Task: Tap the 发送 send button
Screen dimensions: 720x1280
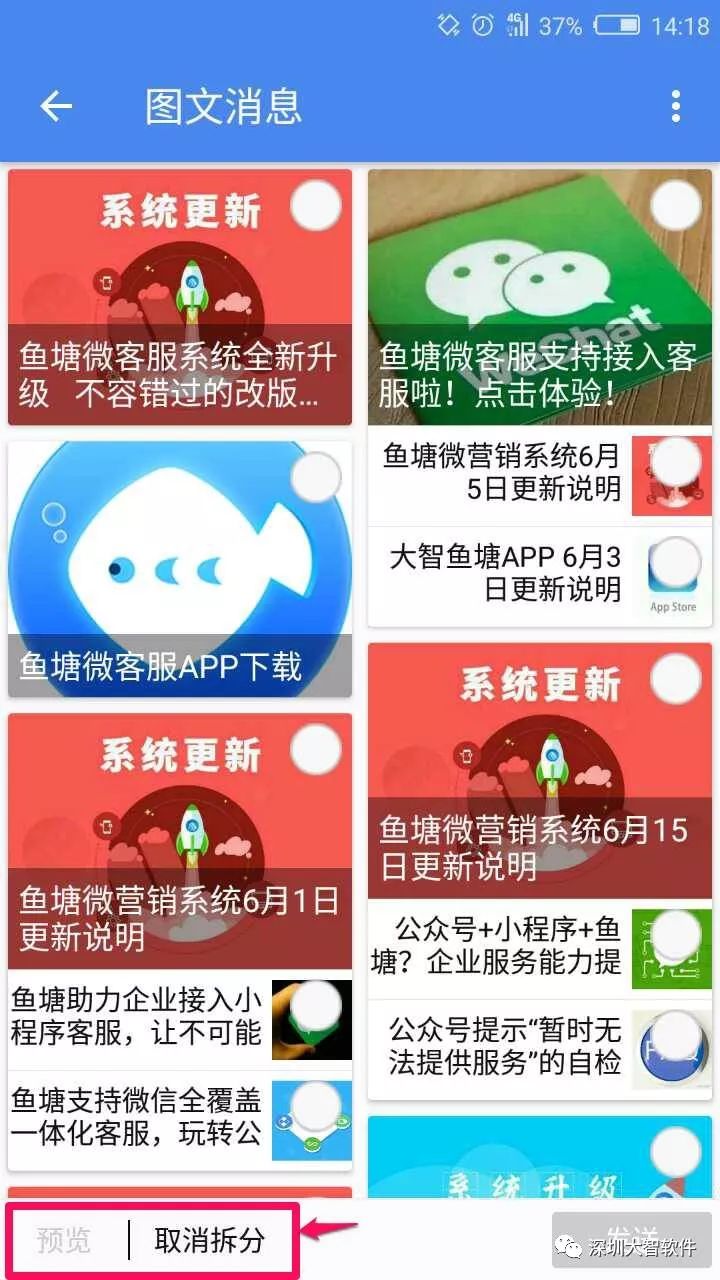Action: click(x=631, y=1239)
